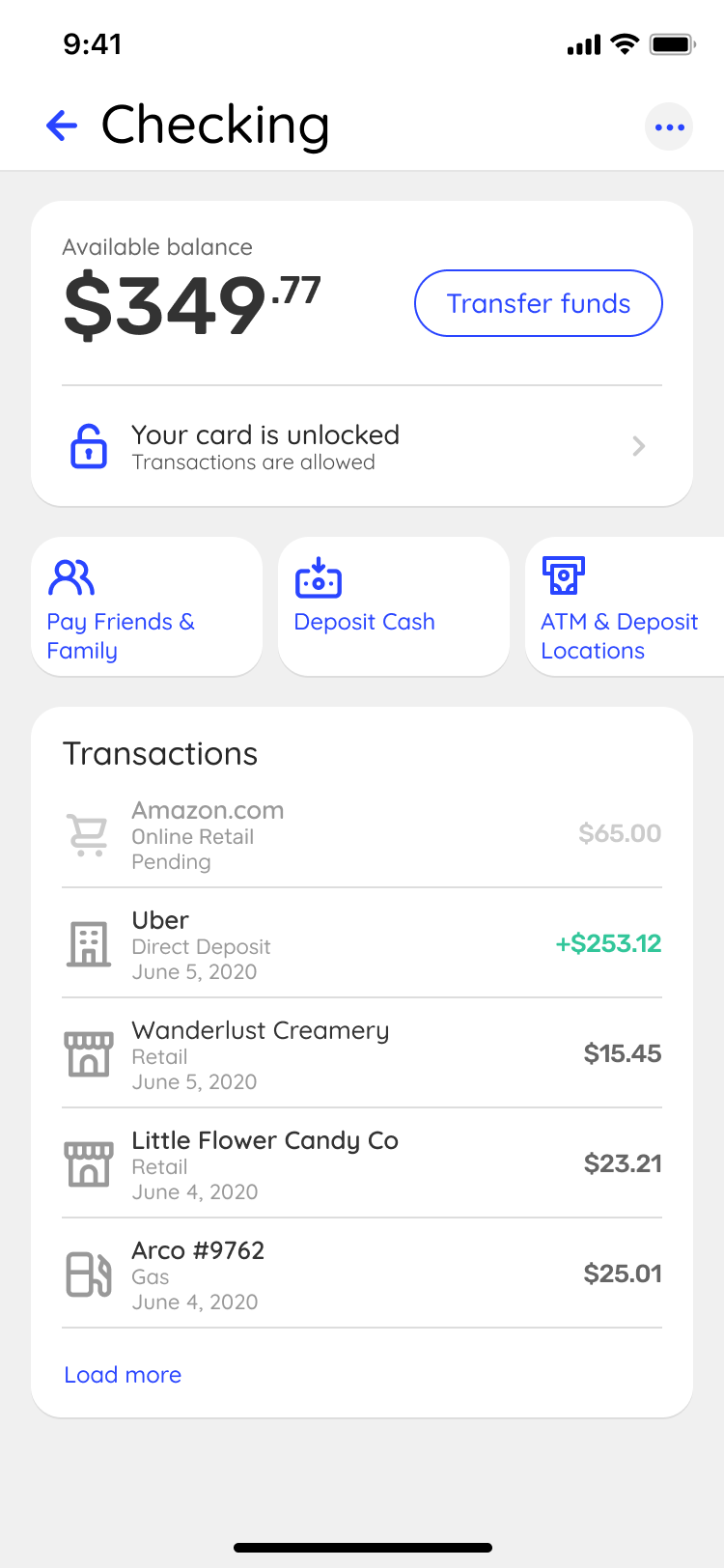Select the Deposit Cash card

pyautogui.click(x=393, y=606)
